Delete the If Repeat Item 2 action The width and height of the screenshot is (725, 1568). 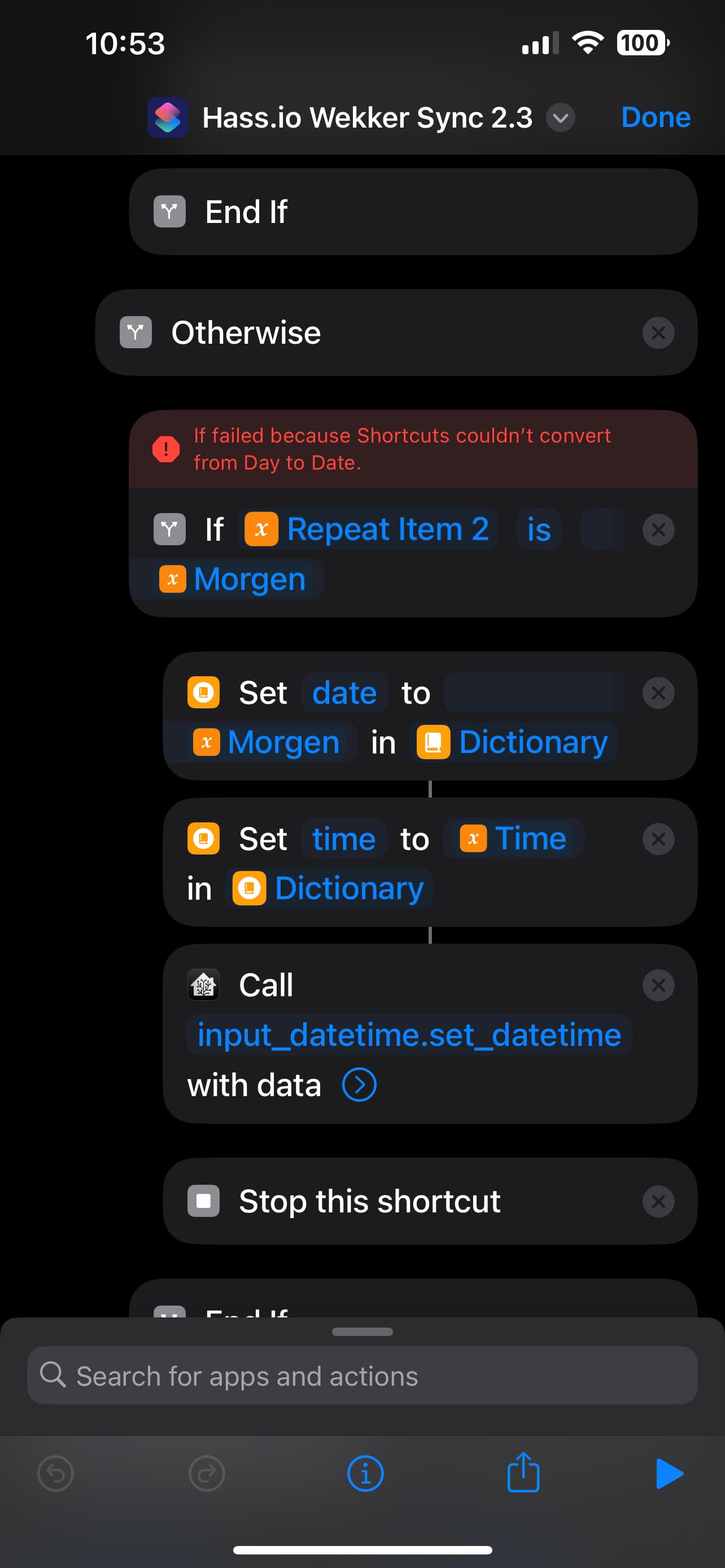tap(657, 529)
